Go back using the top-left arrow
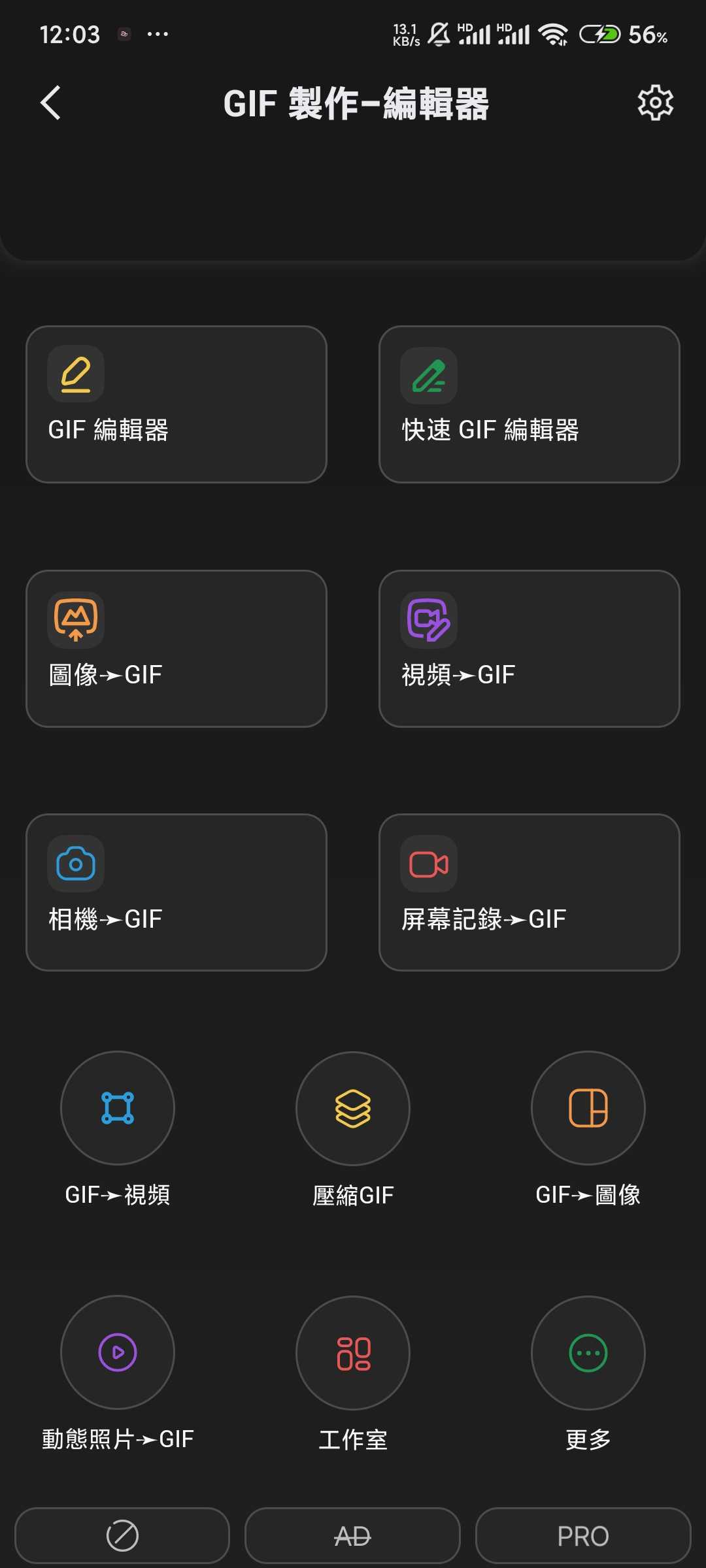This screenshot has height=1568, width=706. tap(51, 103)
